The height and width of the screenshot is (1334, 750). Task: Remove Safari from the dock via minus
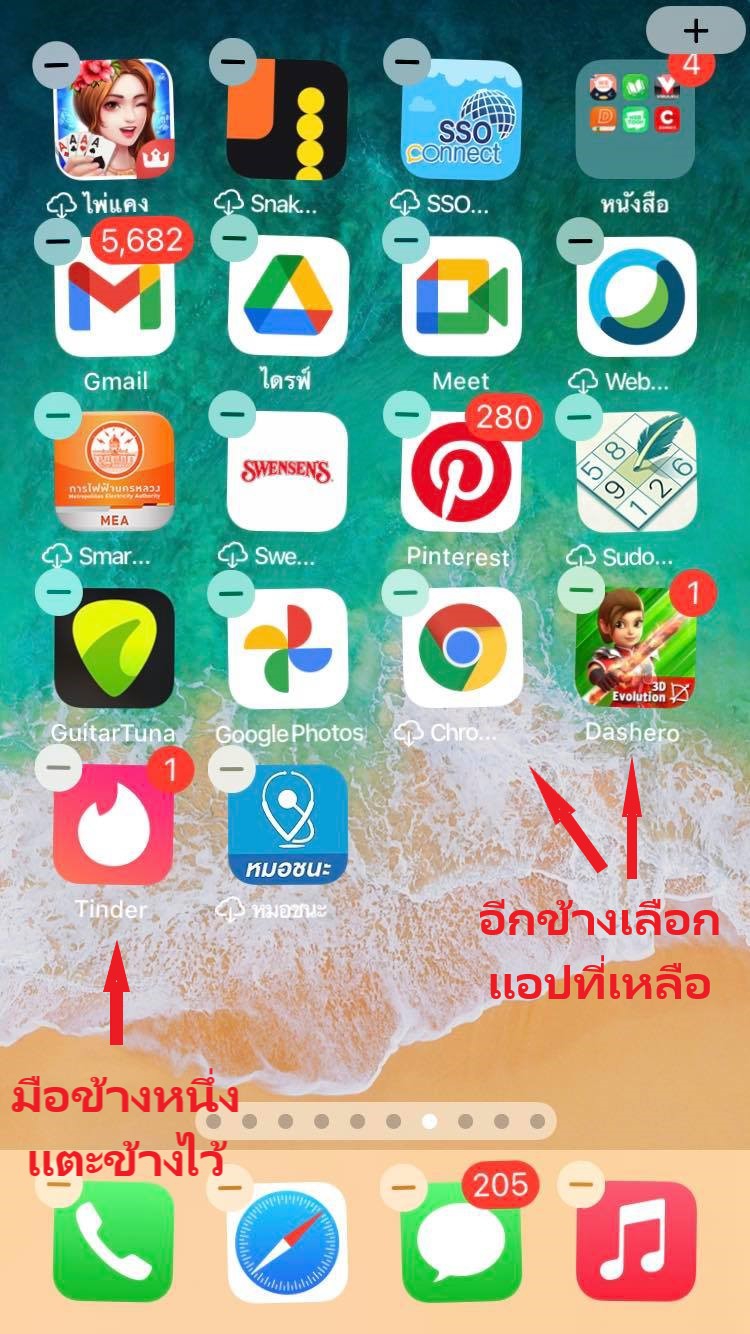[231, 1186]
